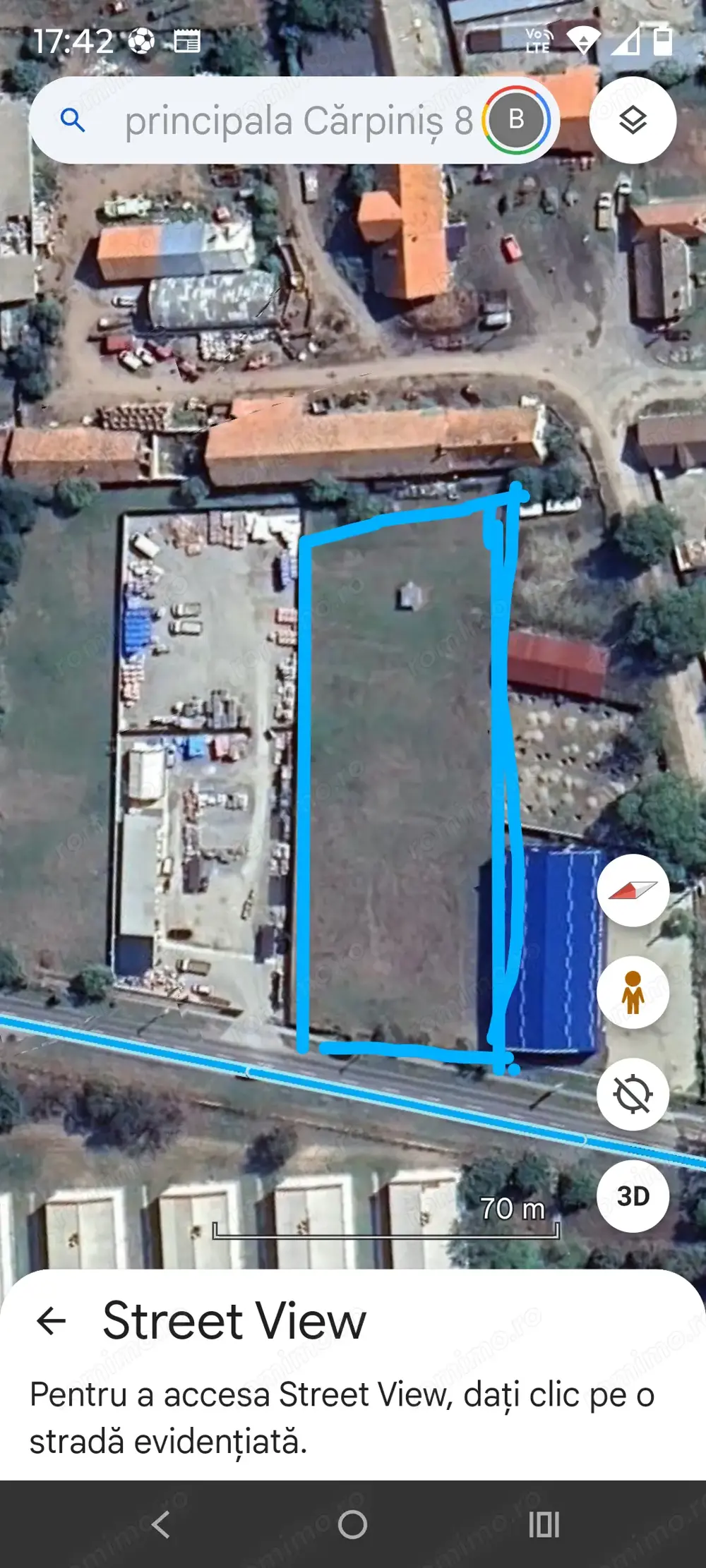The width and height of the screenshot is (706, 1568).
Task: Open the map layers button
Action: (633, 121)
